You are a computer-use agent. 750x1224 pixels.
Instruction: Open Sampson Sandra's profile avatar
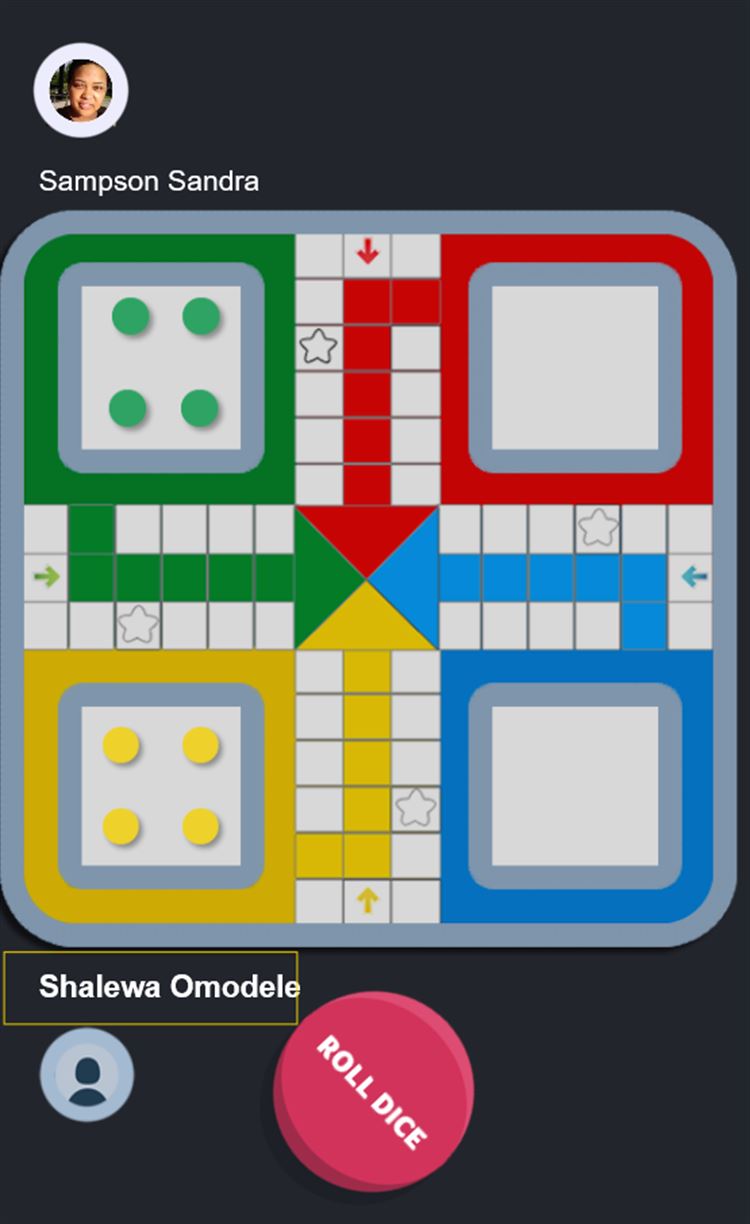tap(81, 90)
